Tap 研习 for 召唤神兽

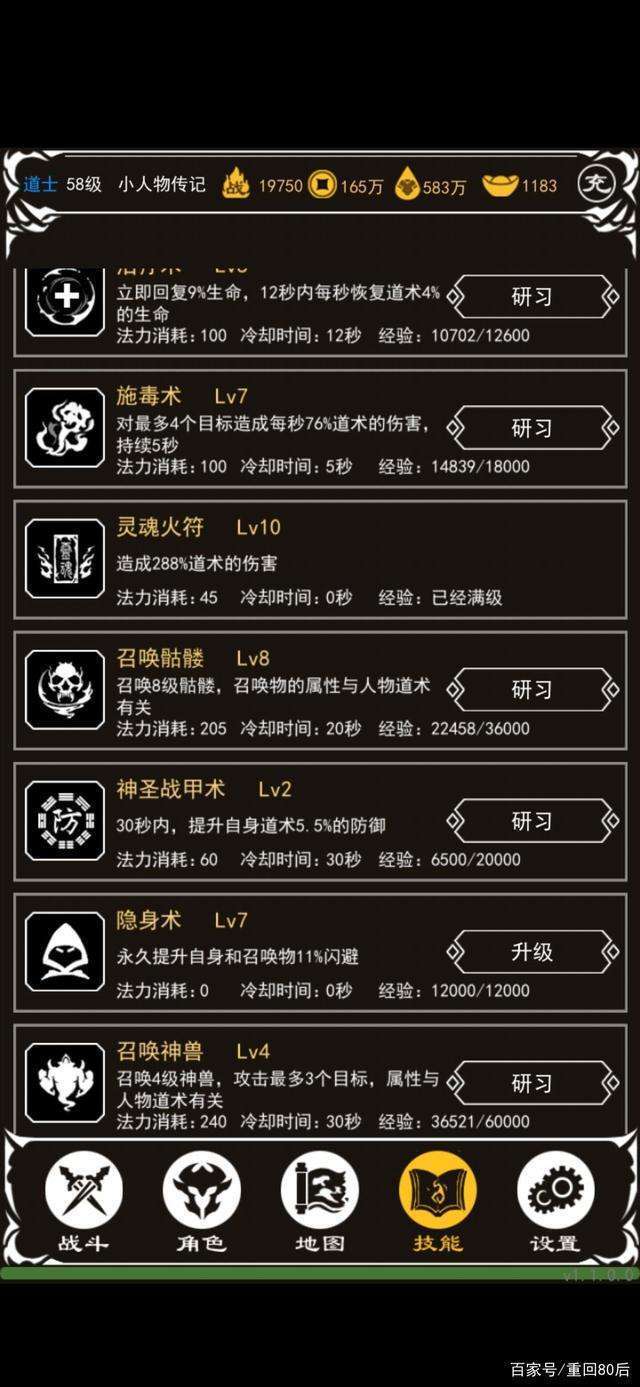(531, 1083)
